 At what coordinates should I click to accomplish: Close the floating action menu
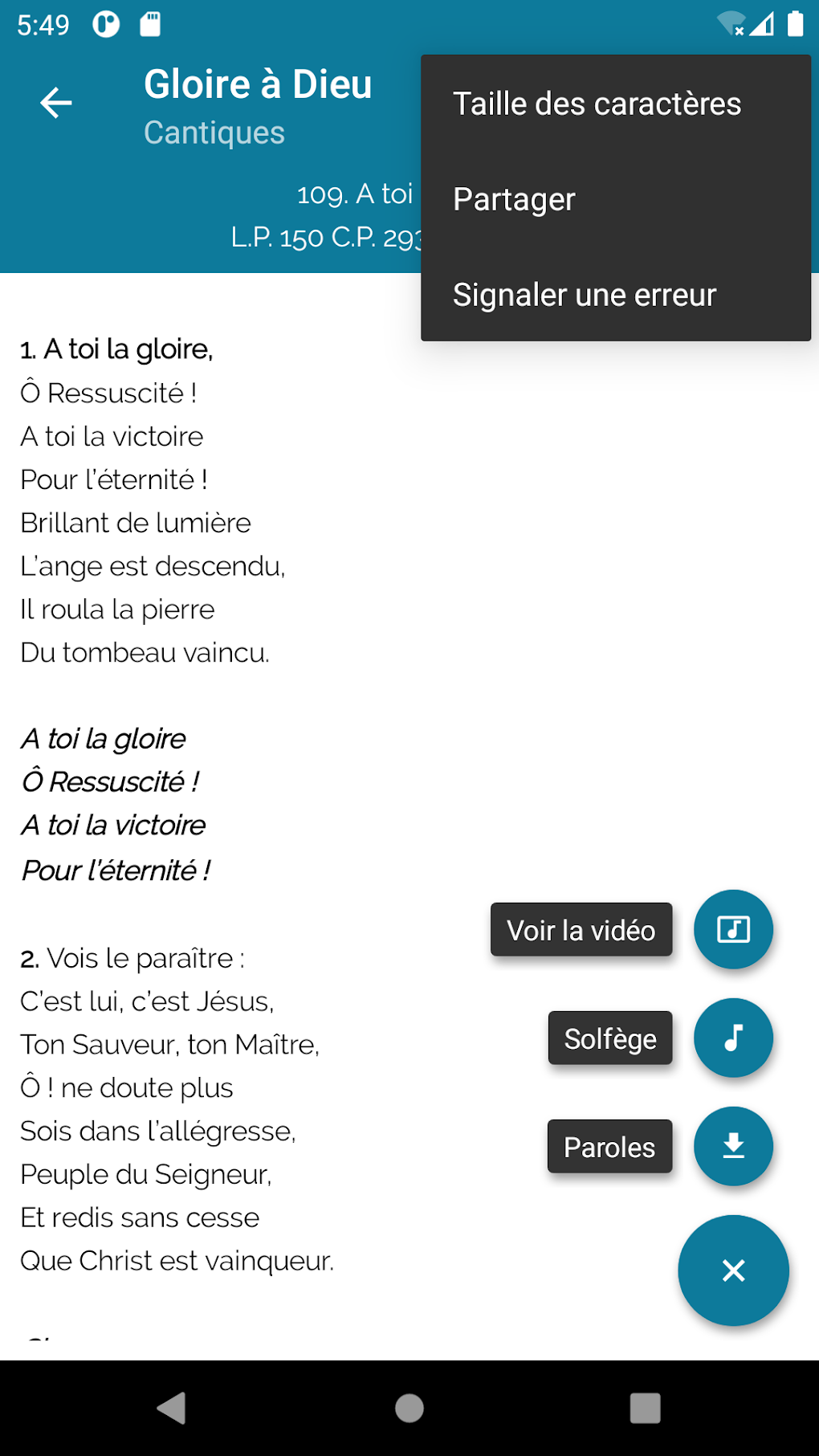point(733,1270)
